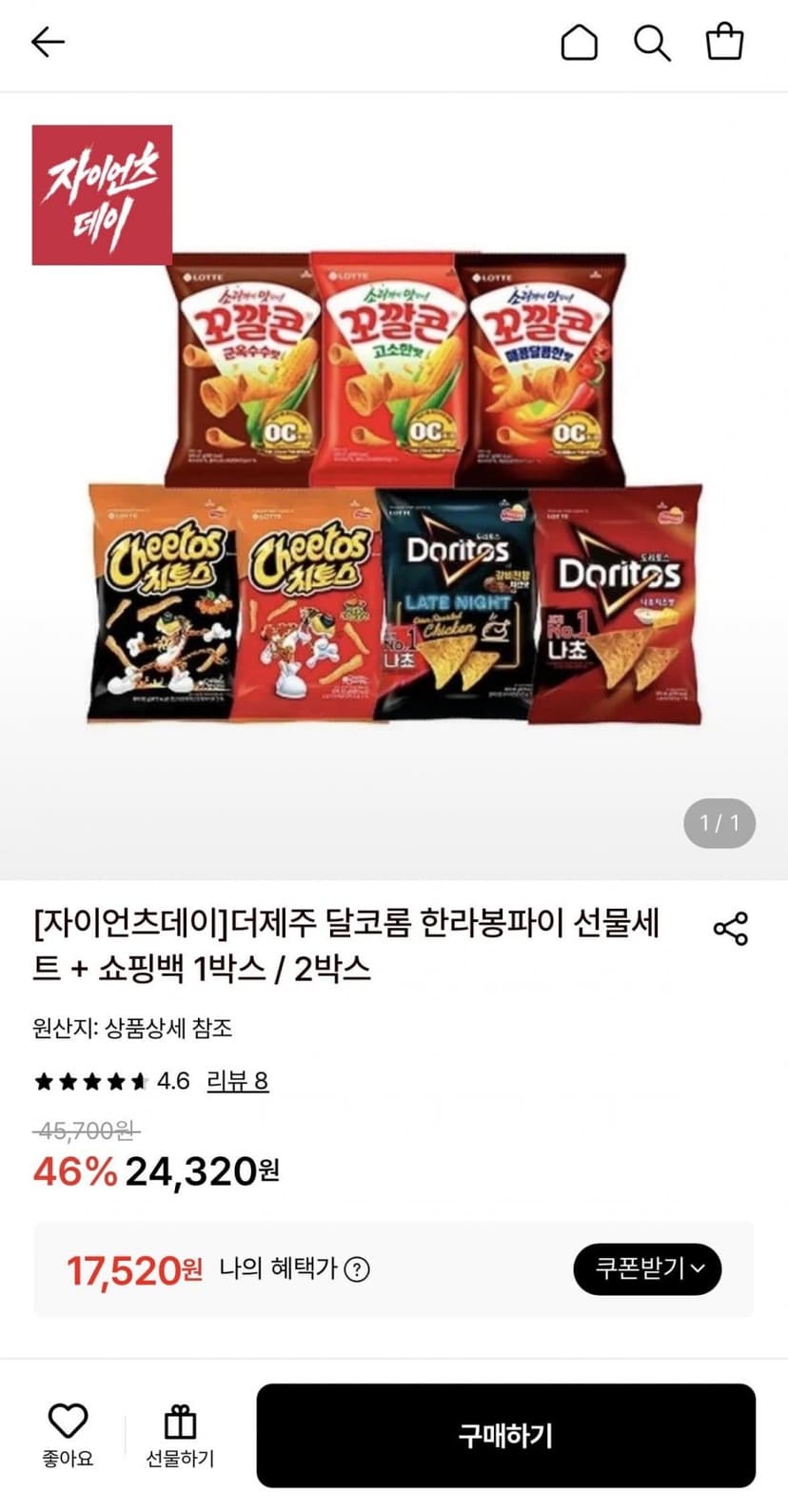Viewport: 788px width, 1512px height.
Task: Expand the 쿠폰받기 coupon button
Action: (647, 1268)
